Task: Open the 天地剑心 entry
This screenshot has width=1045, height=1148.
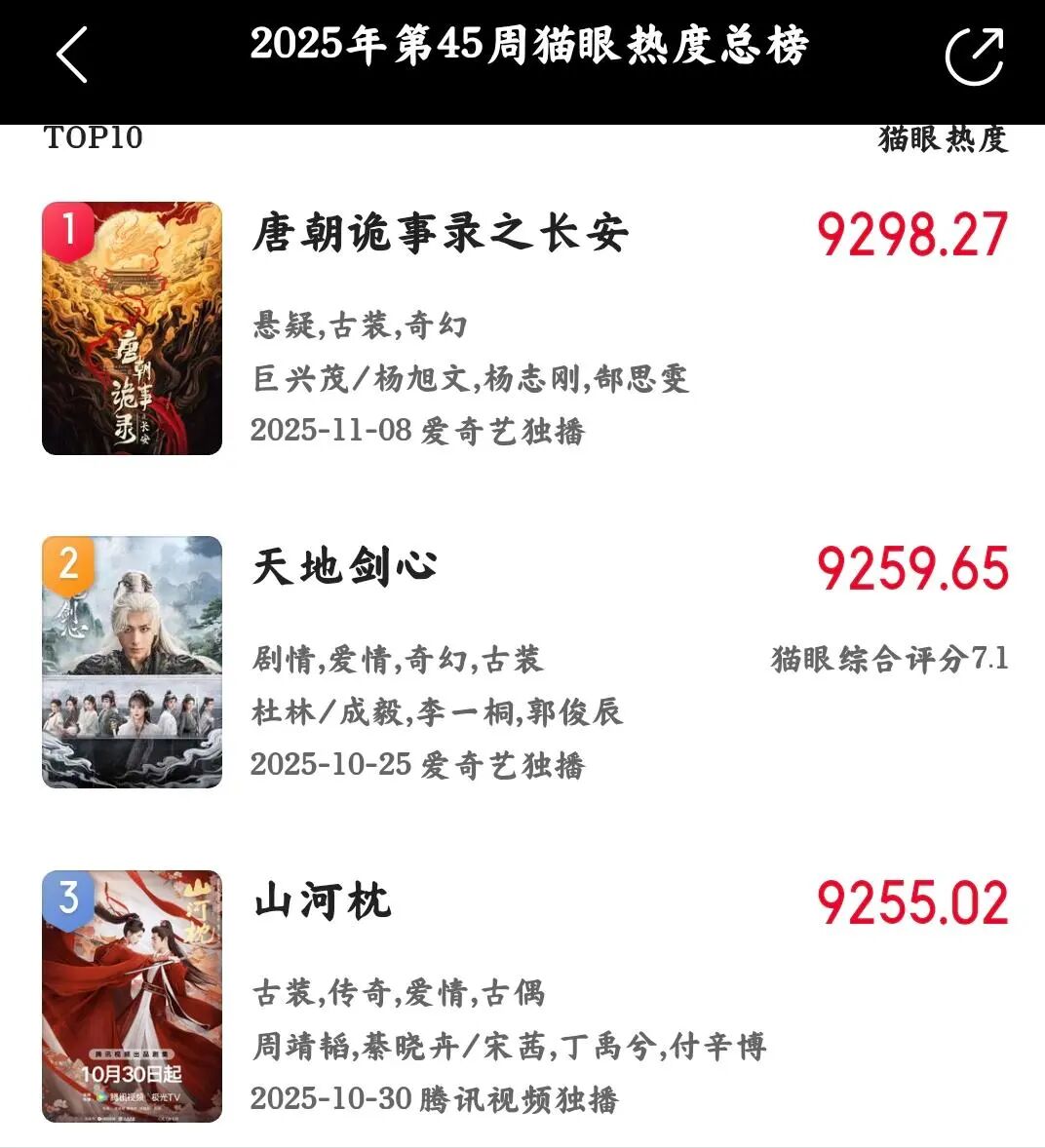Action: pos(344,568)
